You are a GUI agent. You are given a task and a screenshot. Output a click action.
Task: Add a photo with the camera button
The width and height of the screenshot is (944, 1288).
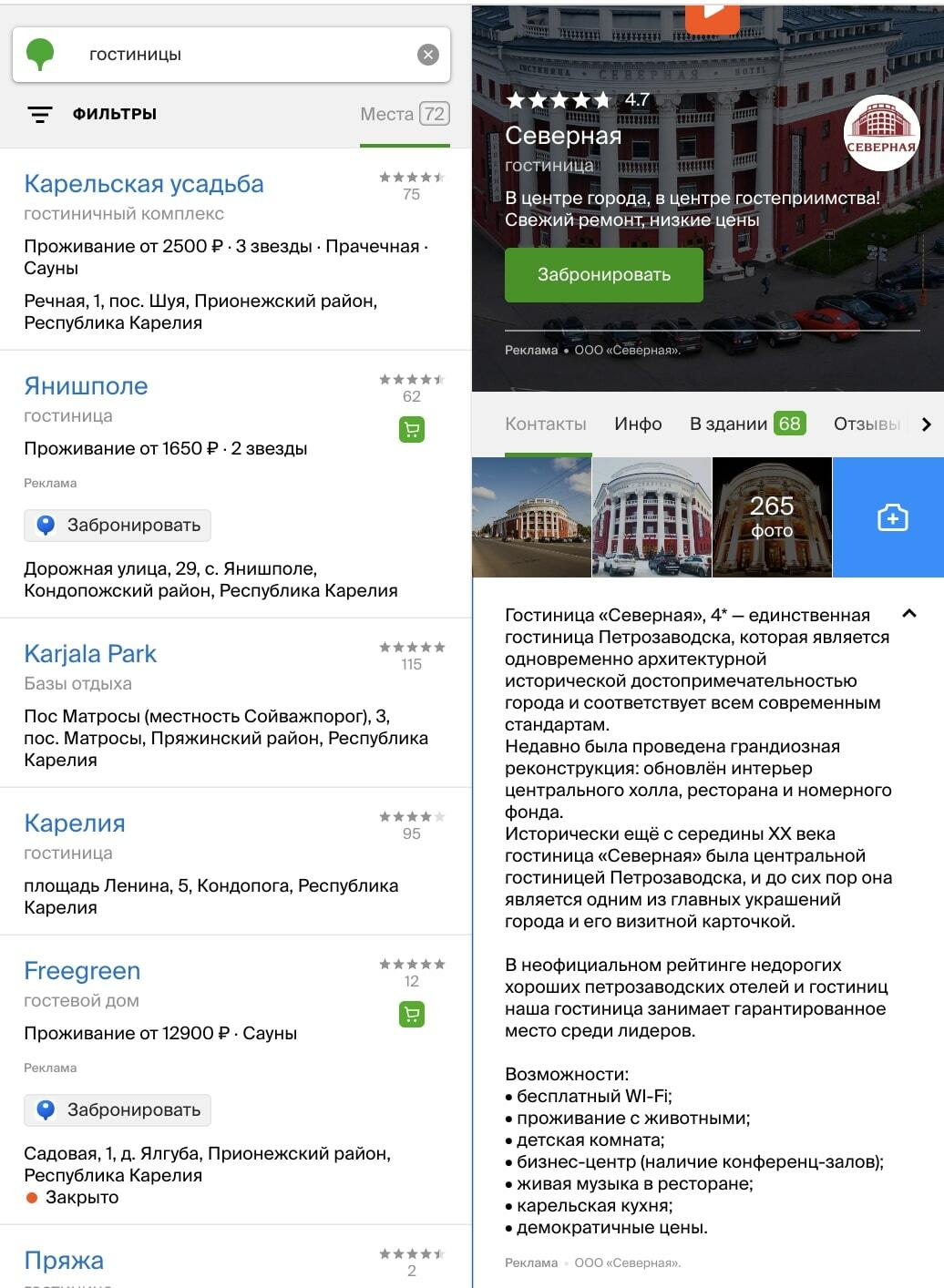(x=892, y=517)
